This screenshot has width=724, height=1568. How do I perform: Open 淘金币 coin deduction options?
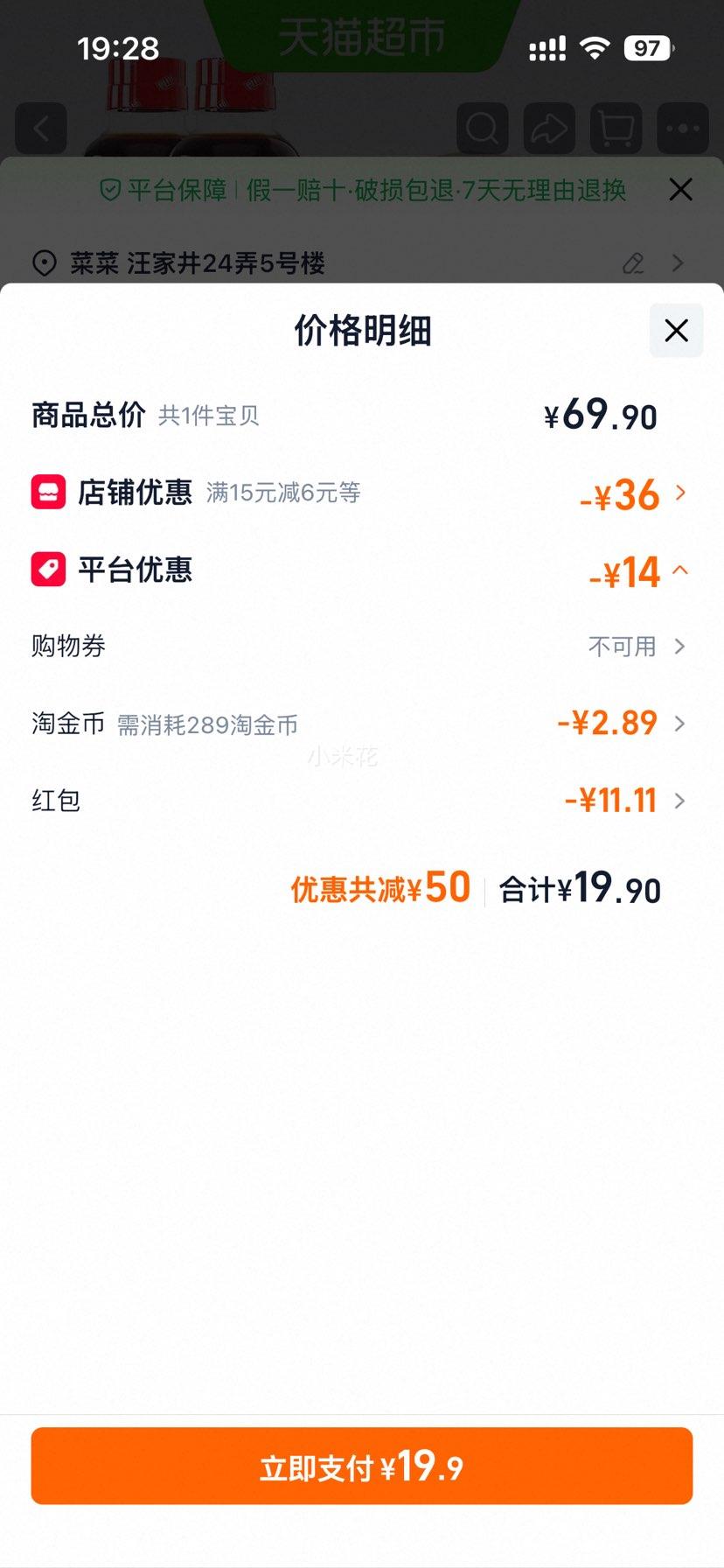pyautogui.click(x=362, y=724)
